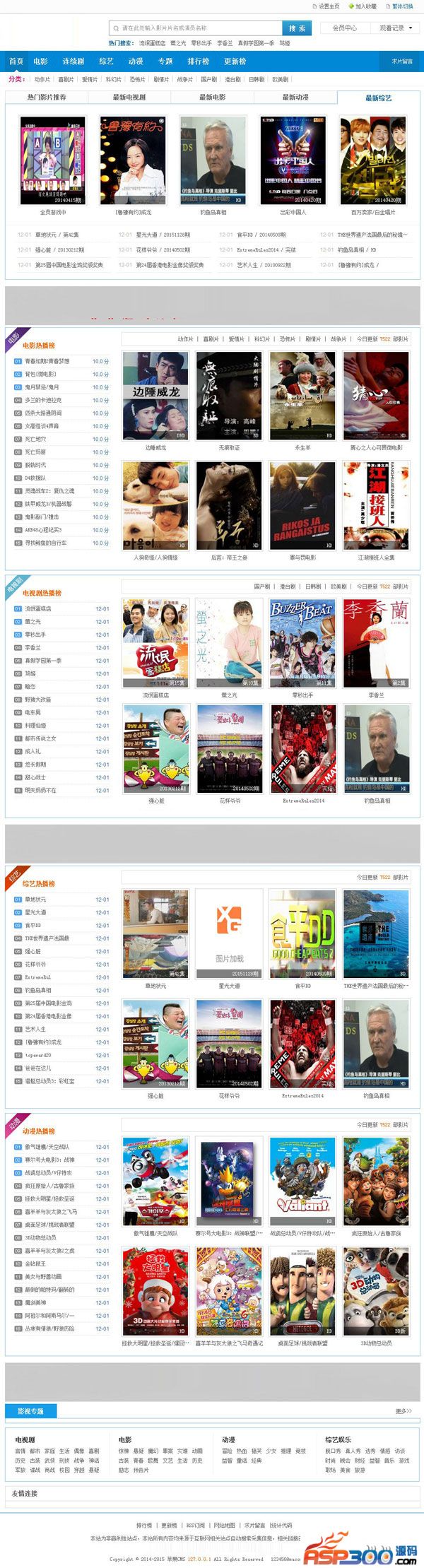Open 求片留言 in the nav bar

(x=402, y=61)
